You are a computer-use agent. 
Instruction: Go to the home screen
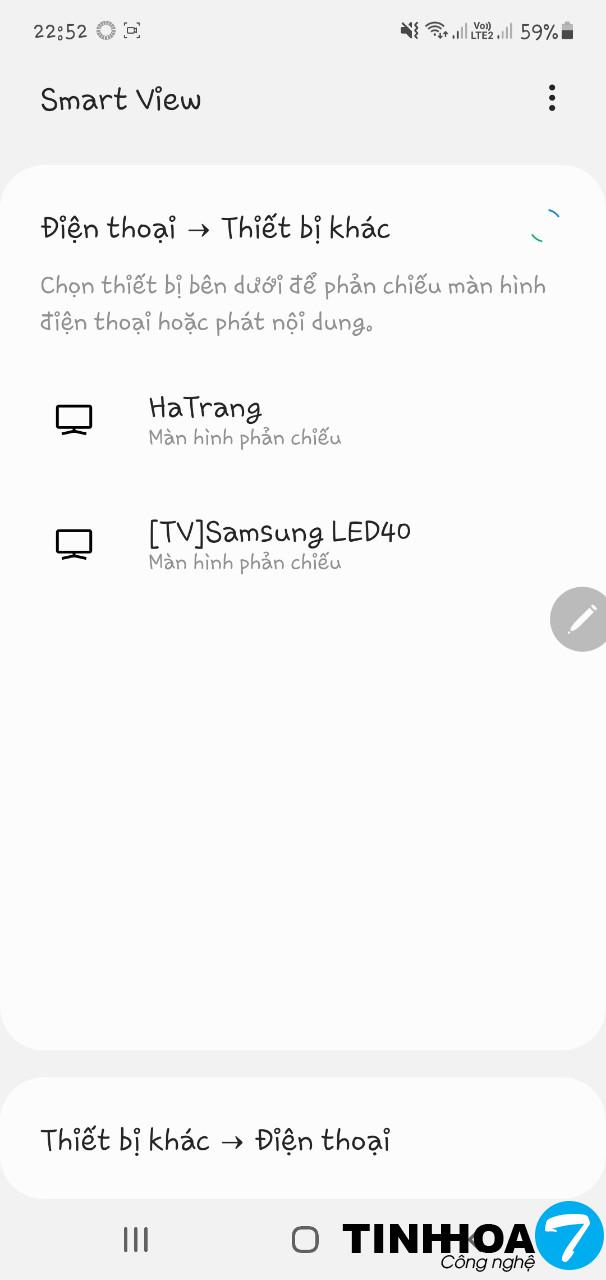305,1240
